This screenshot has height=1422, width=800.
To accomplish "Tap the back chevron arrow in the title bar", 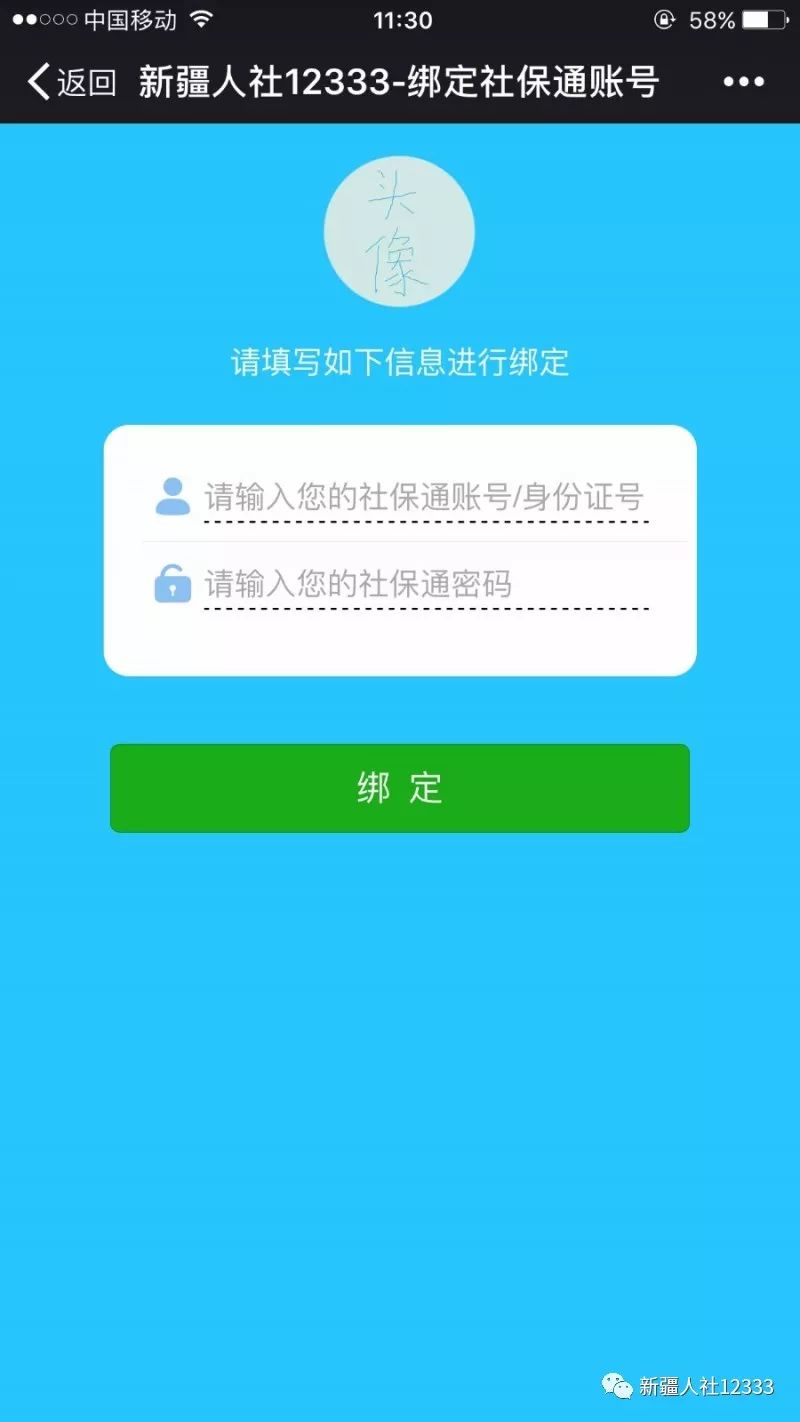I will [x=37, y=83].
